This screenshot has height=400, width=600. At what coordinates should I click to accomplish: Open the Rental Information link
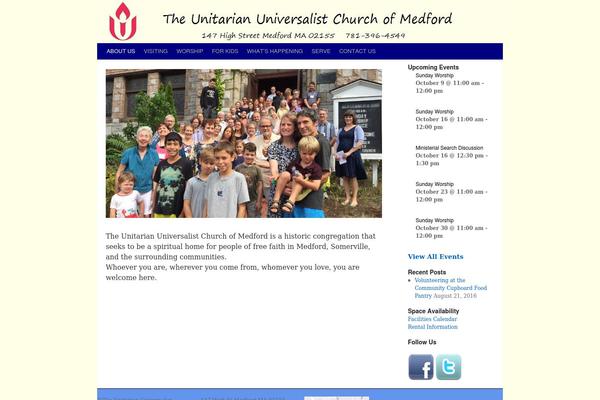432,327
